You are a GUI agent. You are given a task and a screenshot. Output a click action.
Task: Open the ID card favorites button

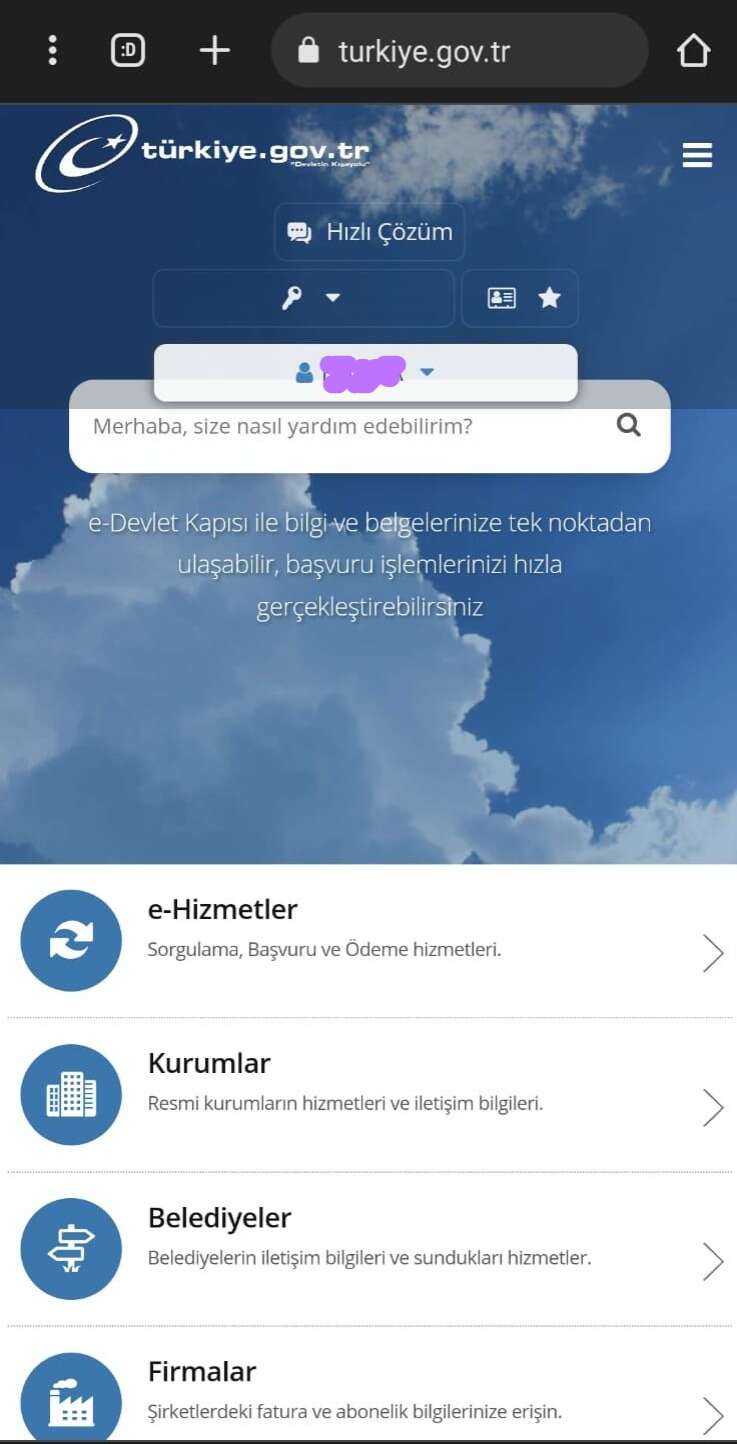click(520, 298)
